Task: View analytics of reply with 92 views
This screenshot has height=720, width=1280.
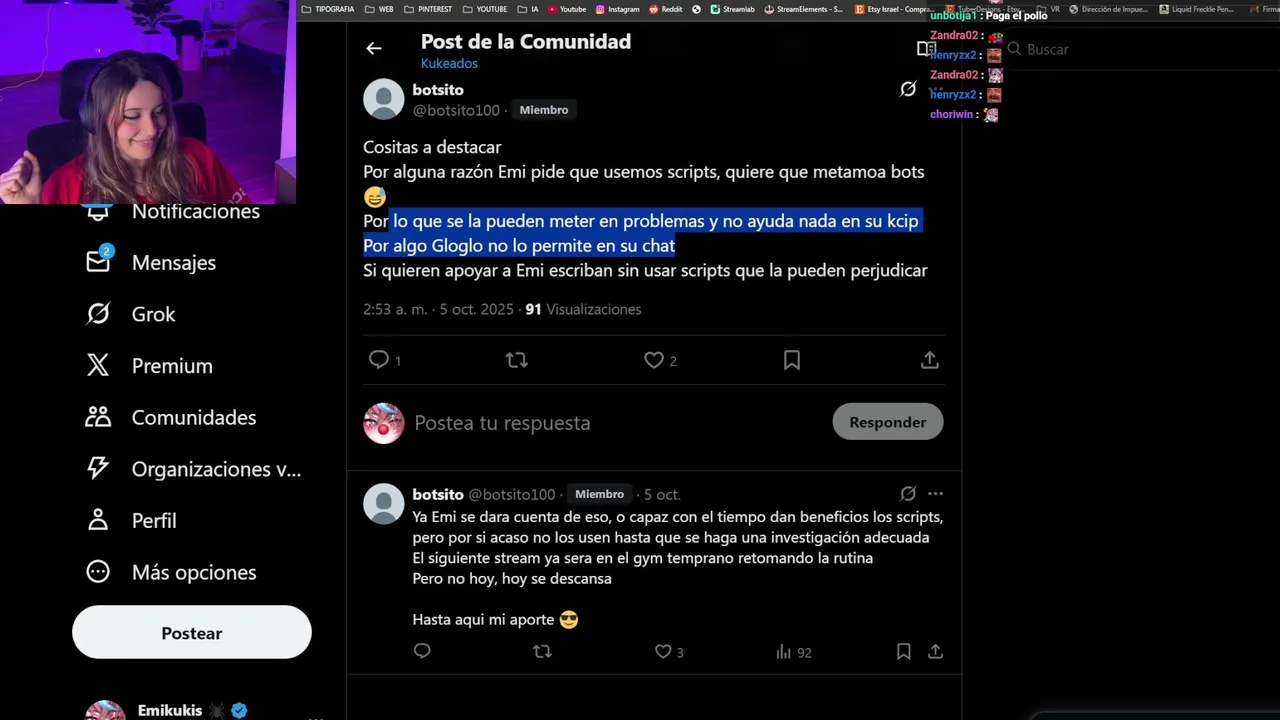Action: (784, 652)
